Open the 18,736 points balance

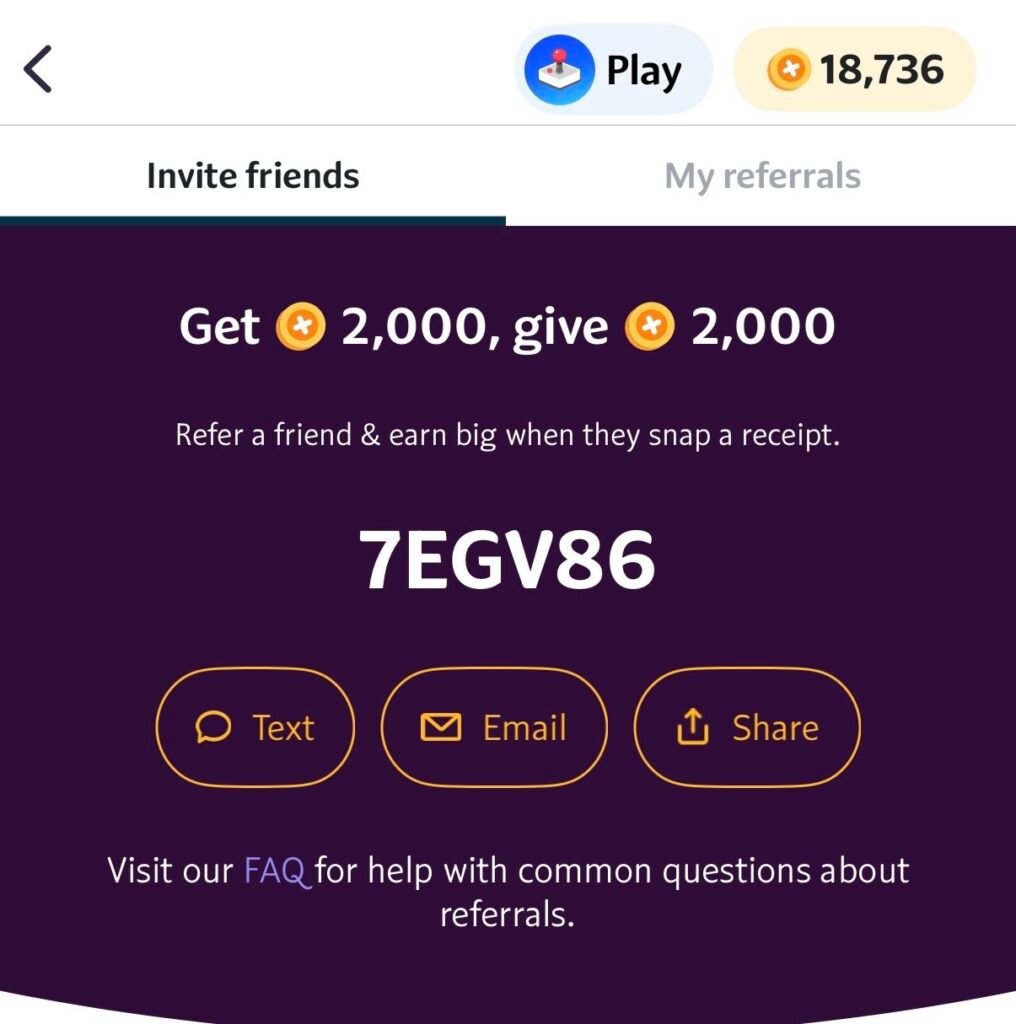(x=855, y=70)
